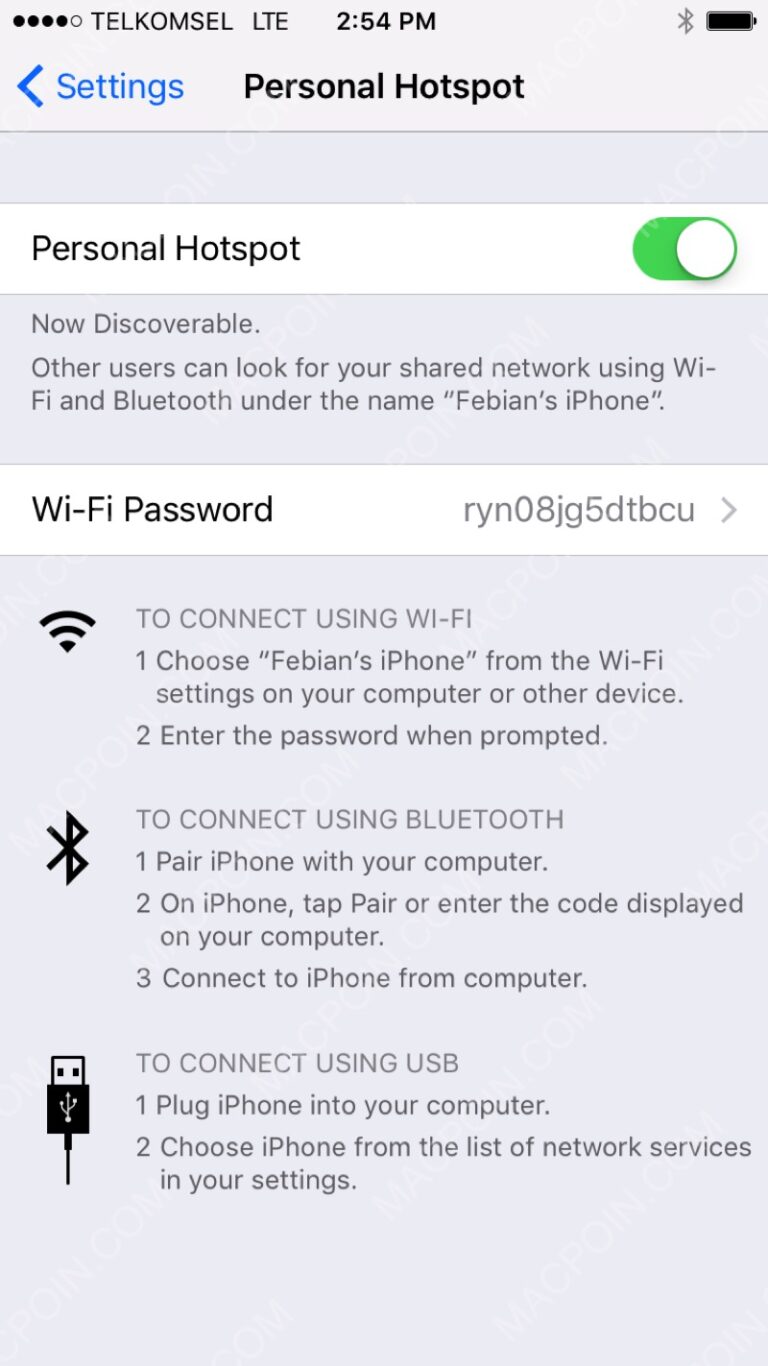Toggle the Personal Hotspot switch off
This screenshot has width=768, height=1366.
[684, 248]
